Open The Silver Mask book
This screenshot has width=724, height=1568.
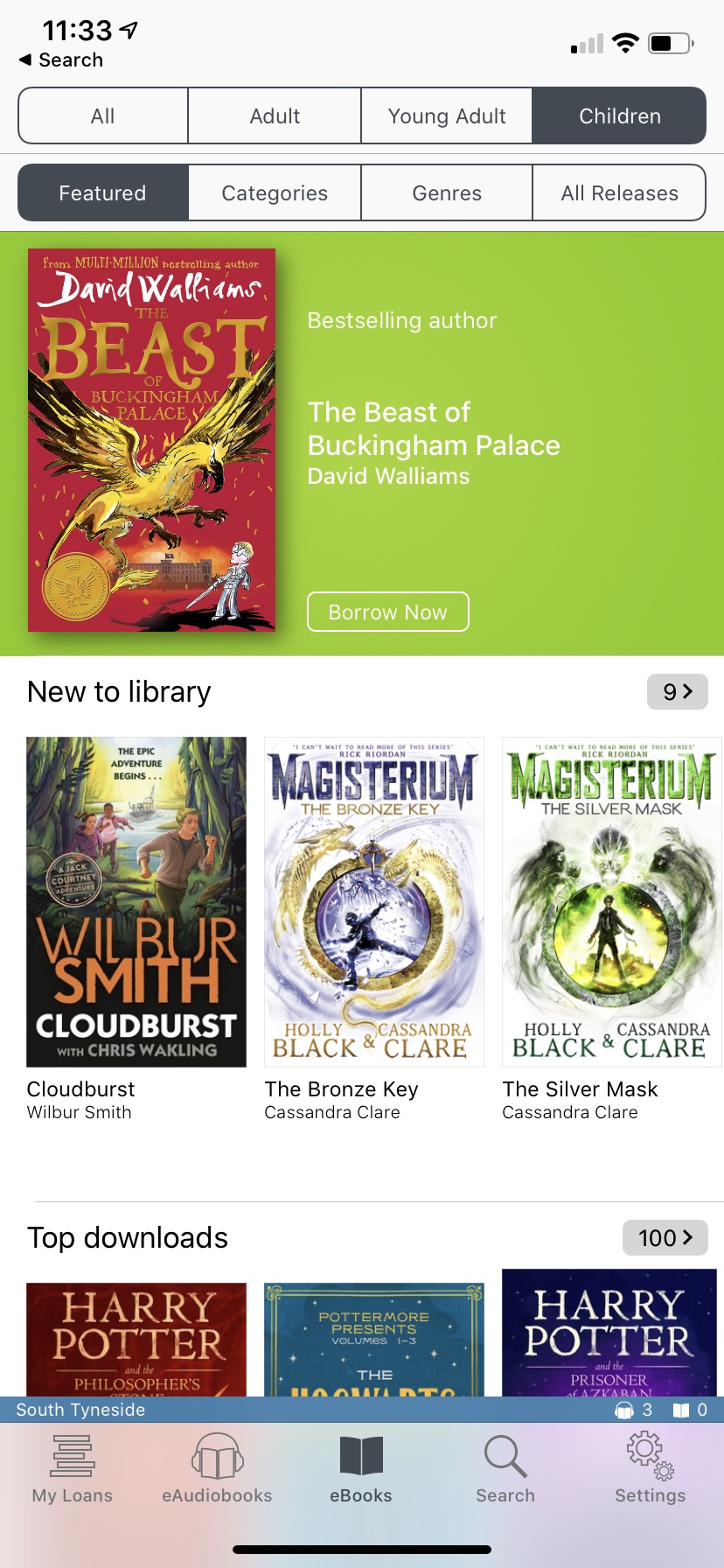tap(612, 902)
